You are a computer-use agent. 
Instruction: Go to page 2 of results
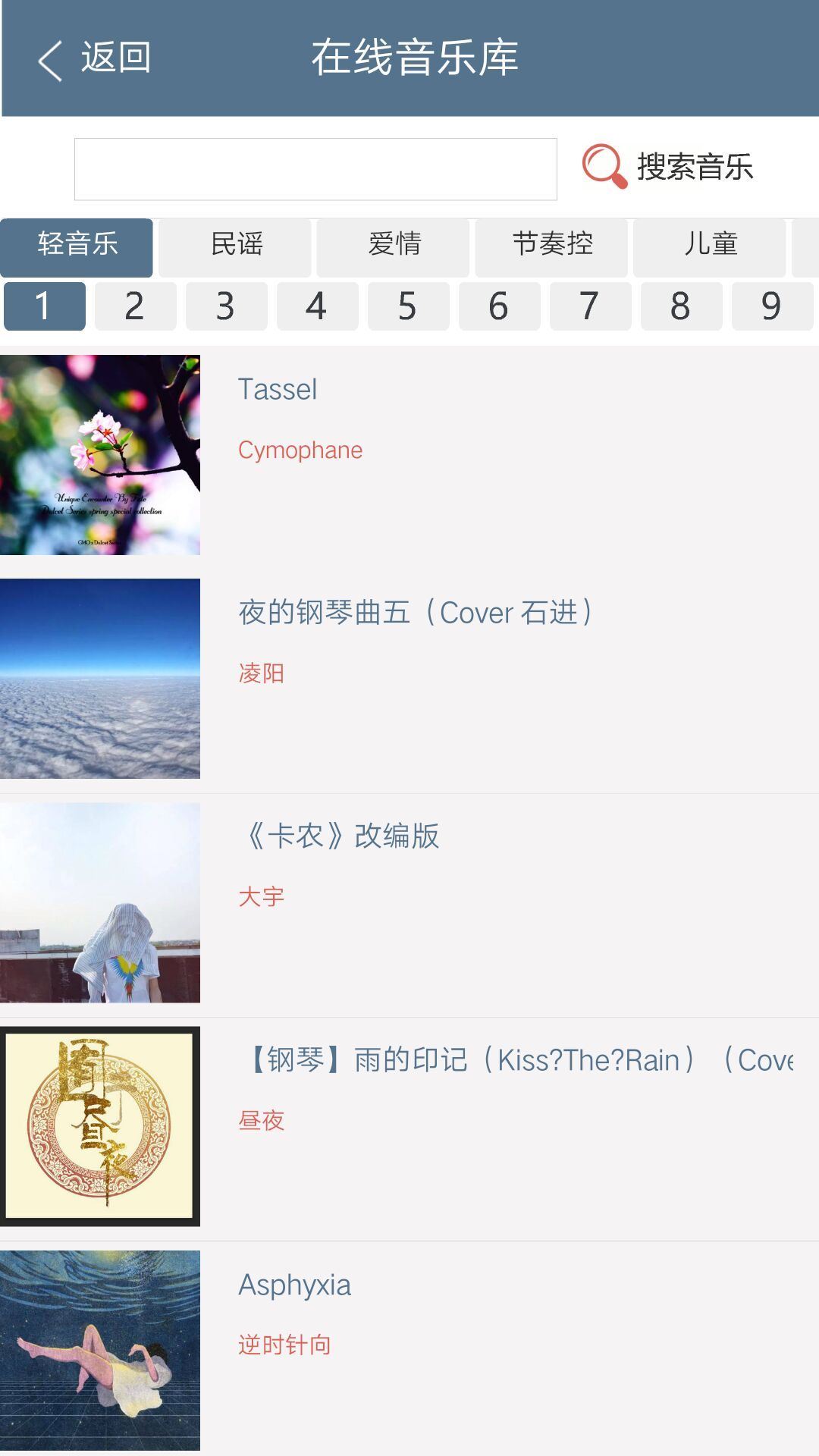pos(133,306)
